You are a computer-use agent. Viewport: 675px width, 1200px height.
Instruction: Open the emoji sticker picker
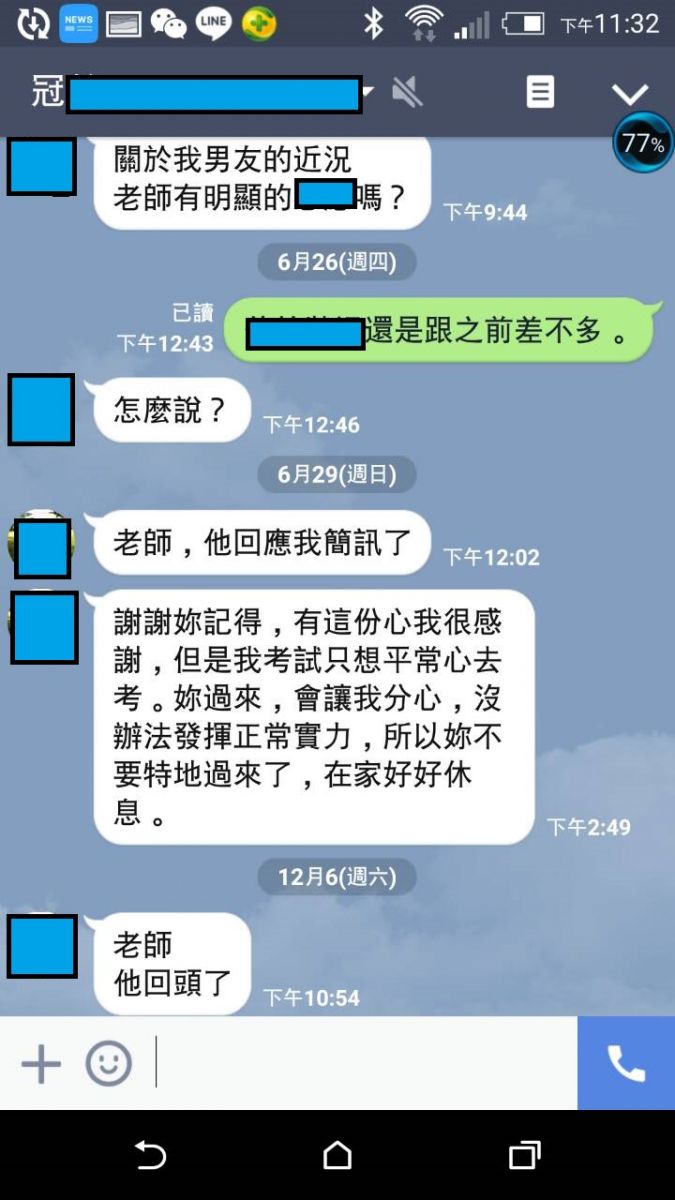pyautogui.click(x=108, y=1063)
